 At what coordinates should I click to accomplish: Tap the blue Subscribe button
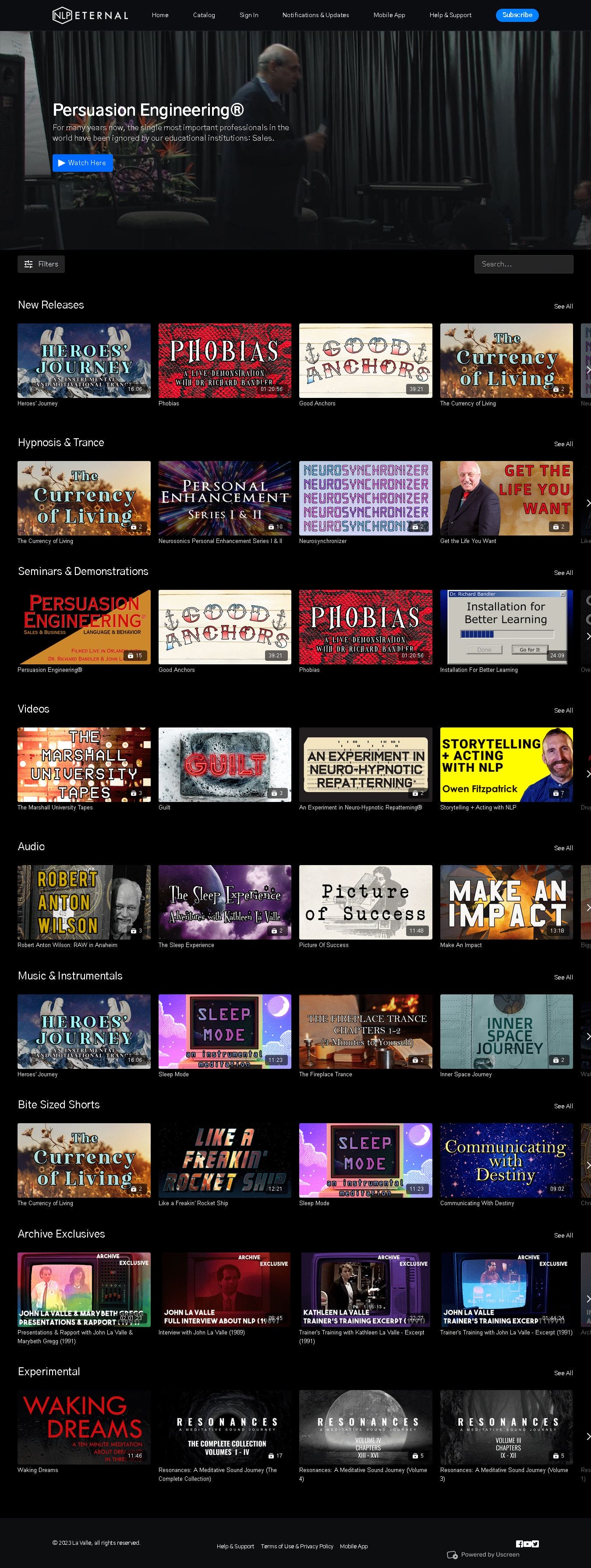point(516,15)
